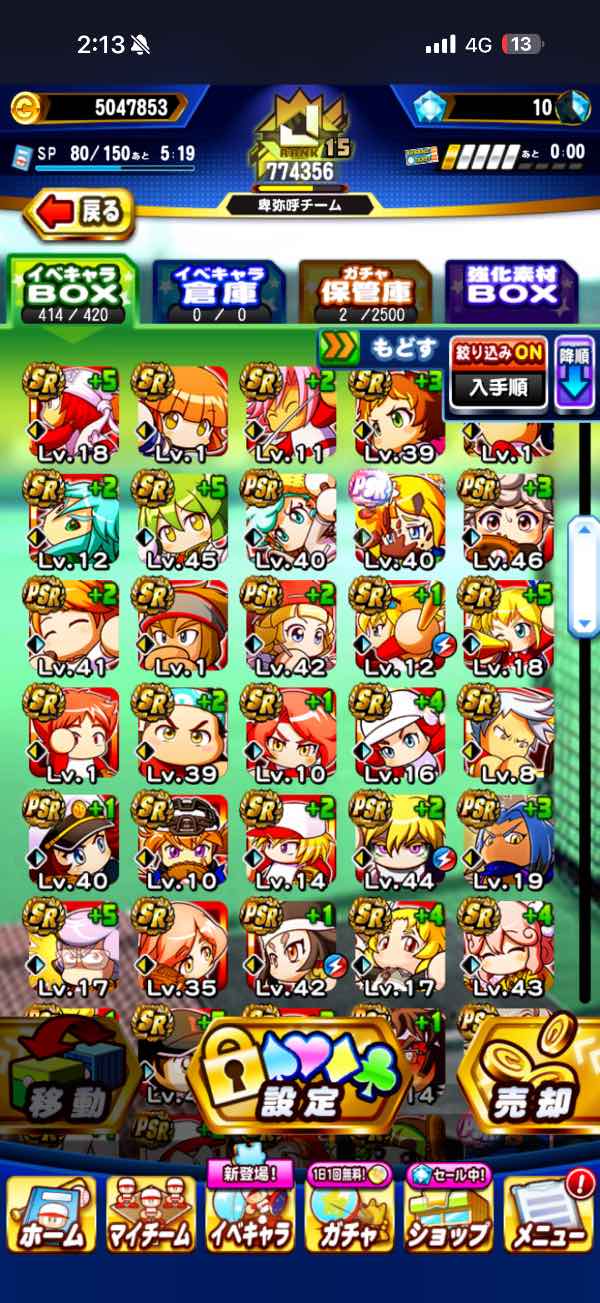Change sort order via 入手順

499,388
